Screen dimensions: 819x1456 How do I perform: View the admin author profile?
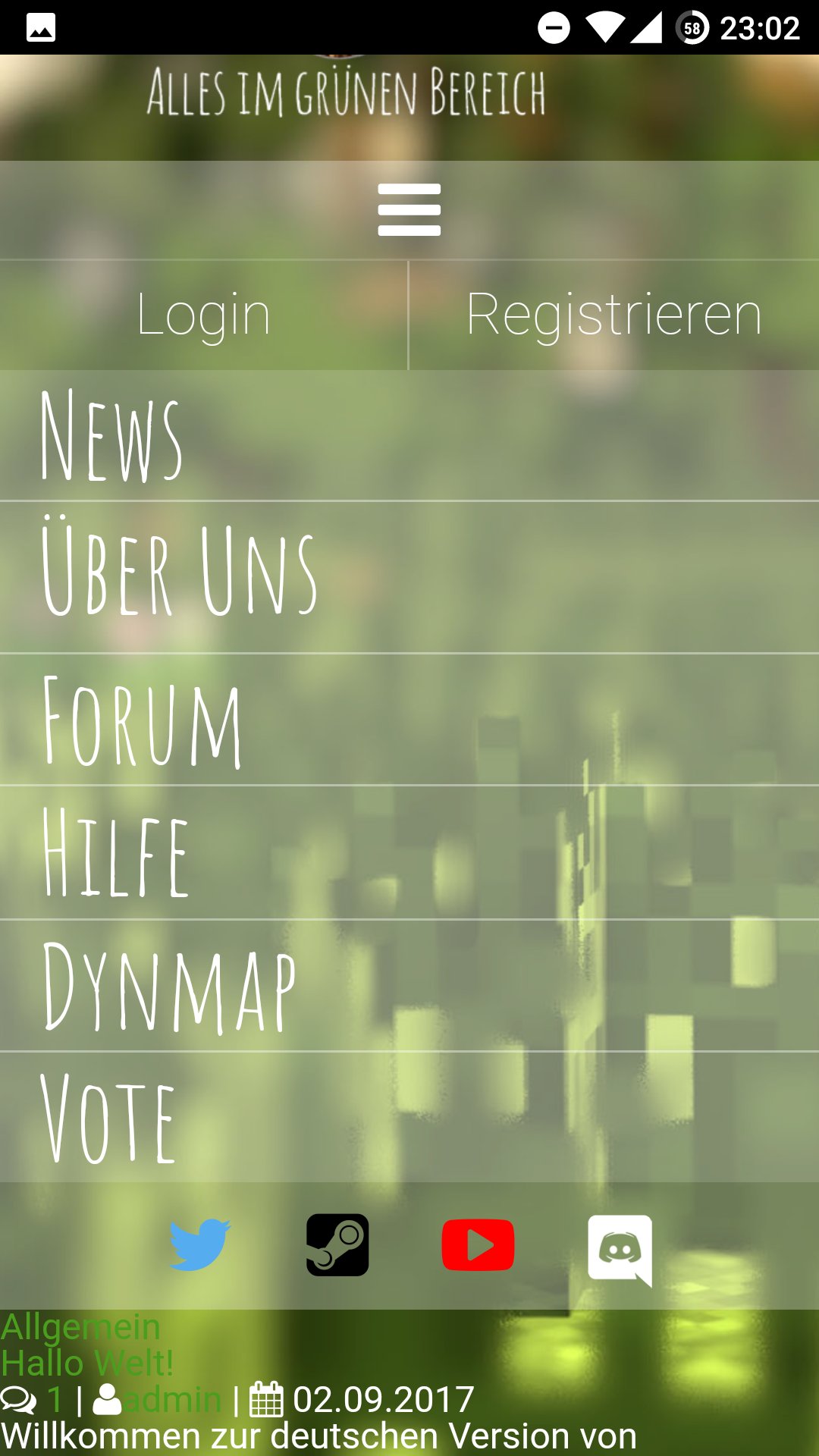(x=172, y=1400)
